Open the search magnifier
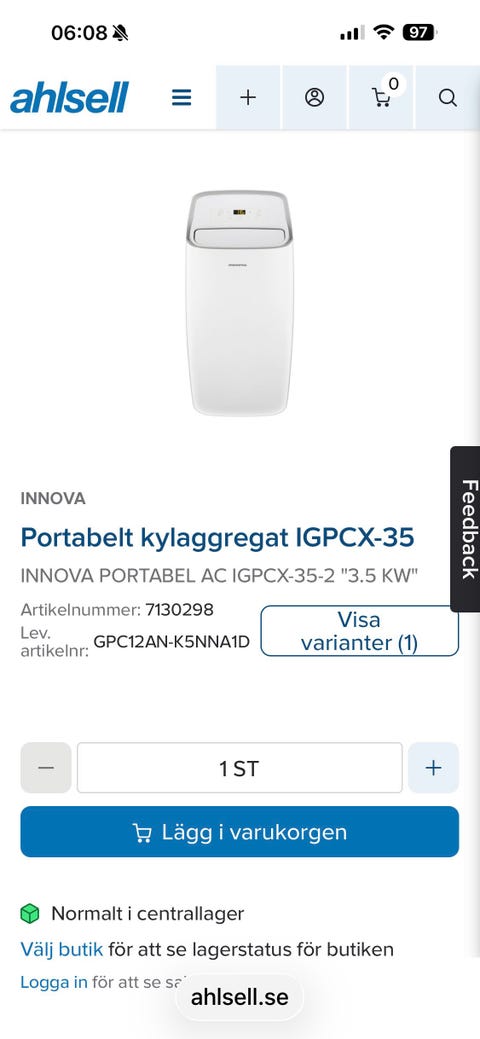 tap(448, 98)
